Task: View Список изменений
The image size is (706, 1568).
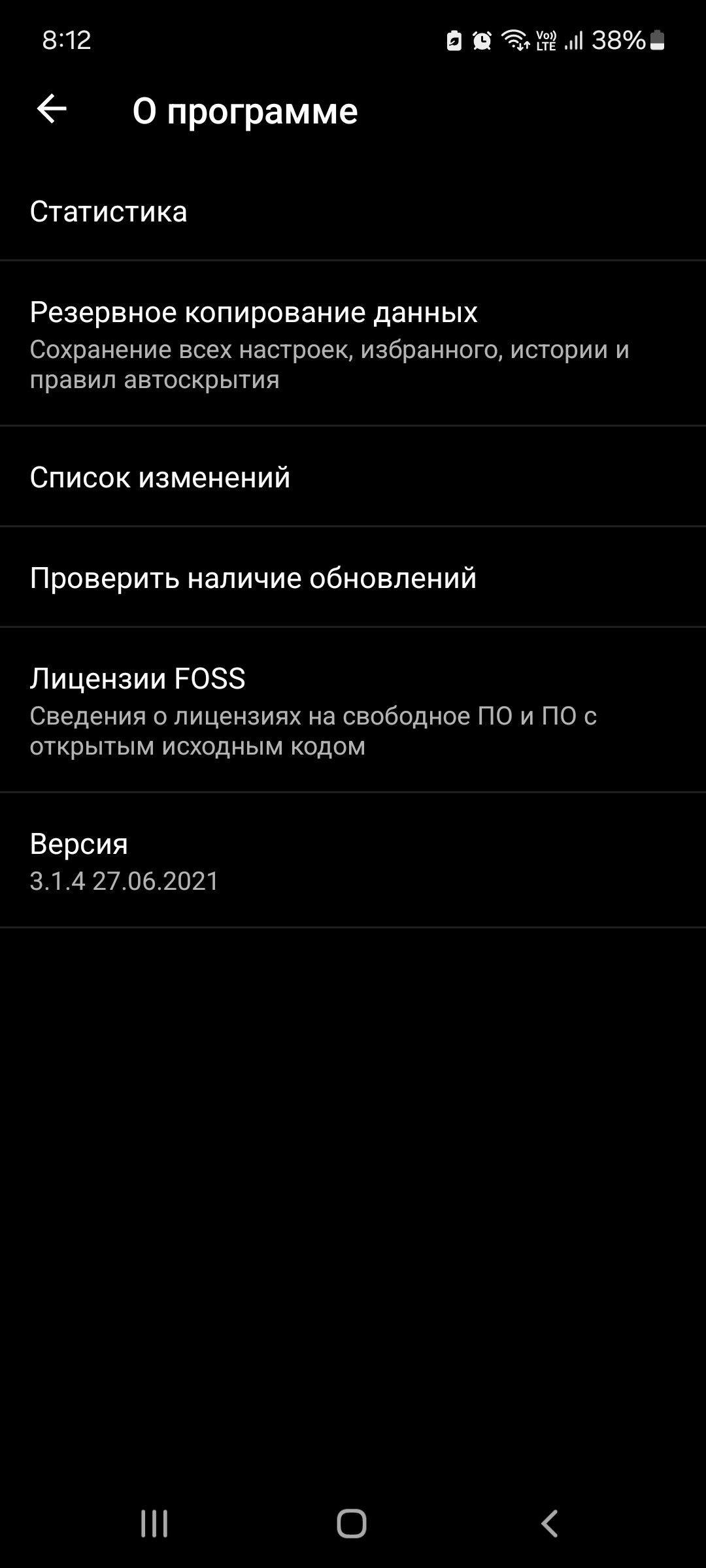Action: coord(353,476)
